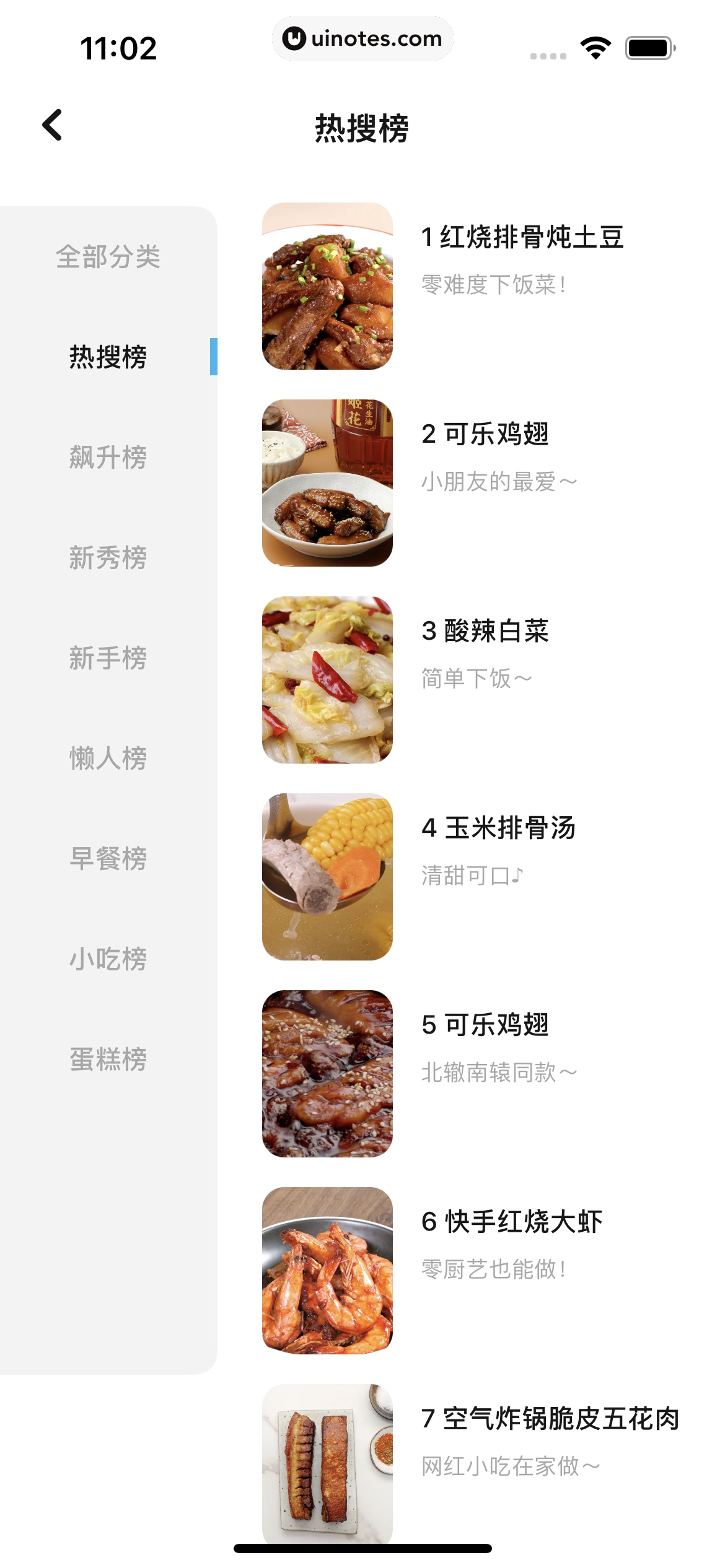Tap the 酸辣白菜 dish thumbnail
The image size is (725, 1568).
click(327, 681)
